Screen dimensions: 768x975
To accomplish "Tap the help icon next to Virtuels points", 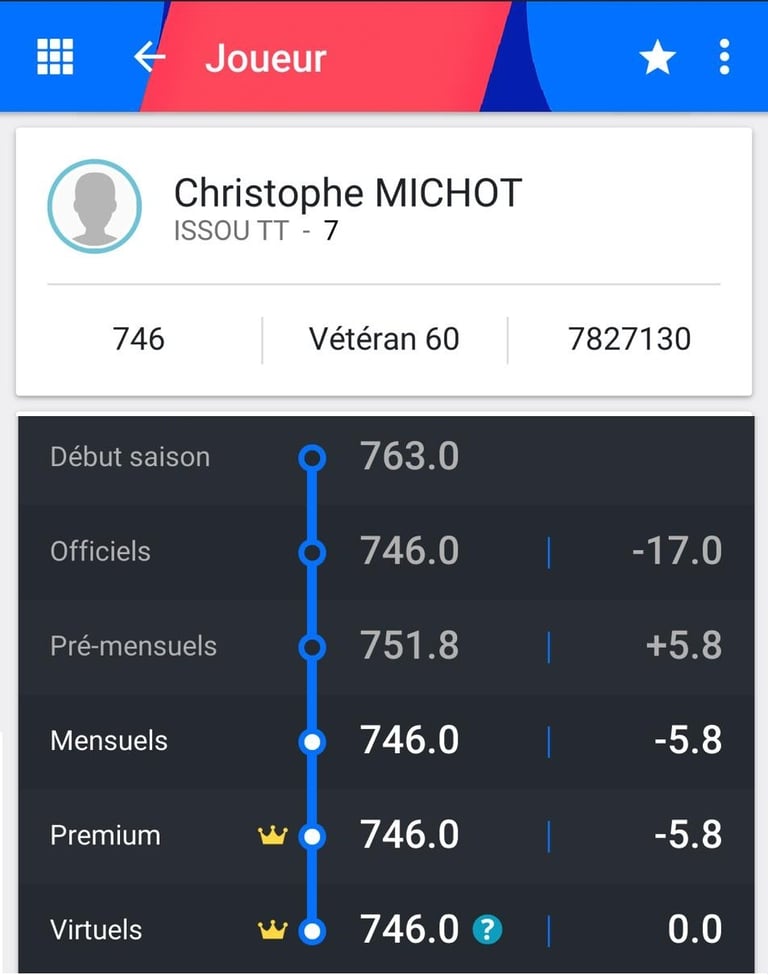I will (487, 930).
